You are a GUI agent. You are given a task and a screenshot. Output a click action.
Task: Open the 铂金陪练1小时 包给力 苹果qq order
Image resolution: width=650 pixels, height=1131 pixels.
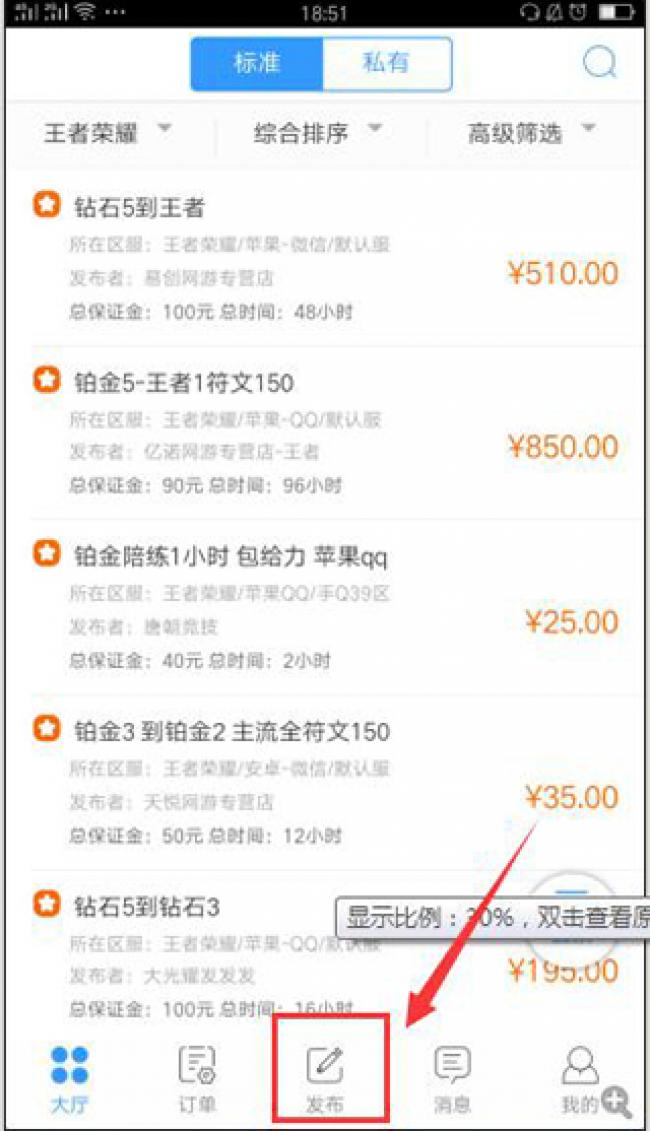pyautogui.click(x=300, y=606)
